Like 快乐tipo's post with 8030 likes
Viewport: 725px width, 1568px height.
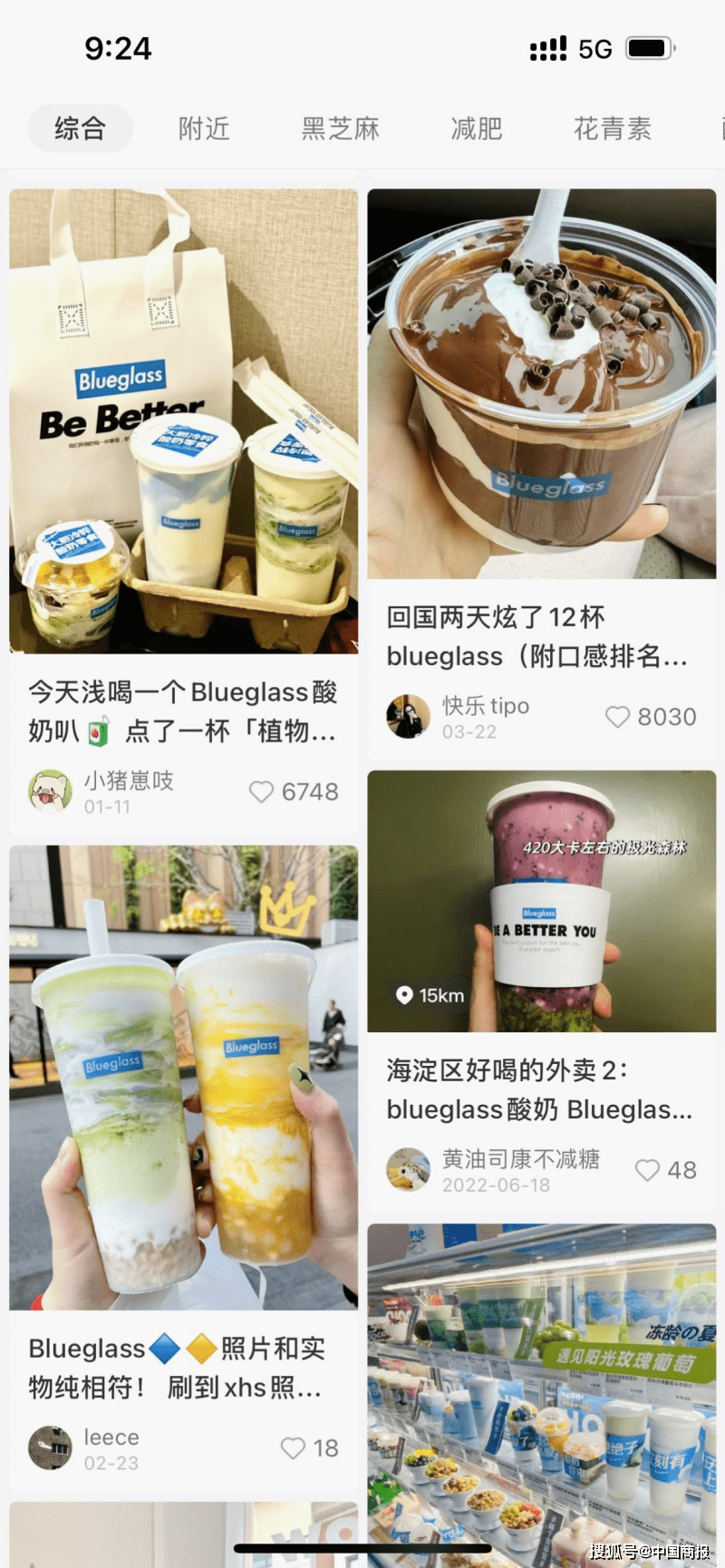[617, 717]
